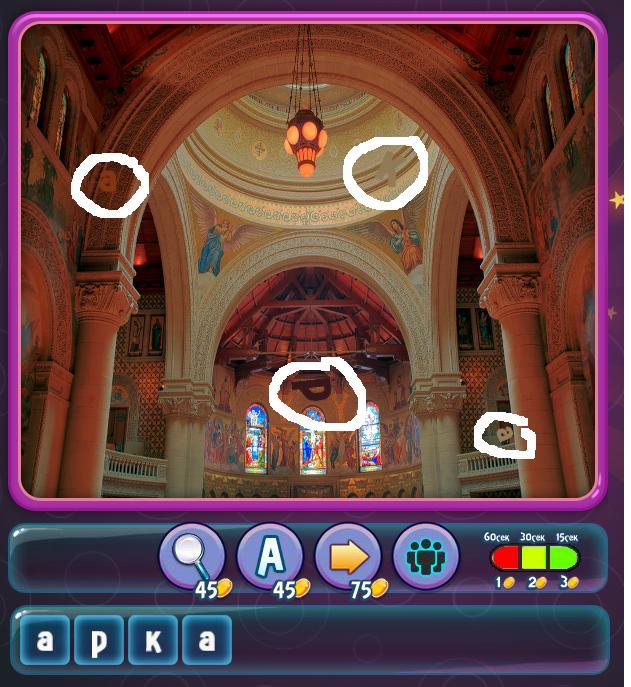
Task: Select the letter tile р
Action: coord(100,640)
